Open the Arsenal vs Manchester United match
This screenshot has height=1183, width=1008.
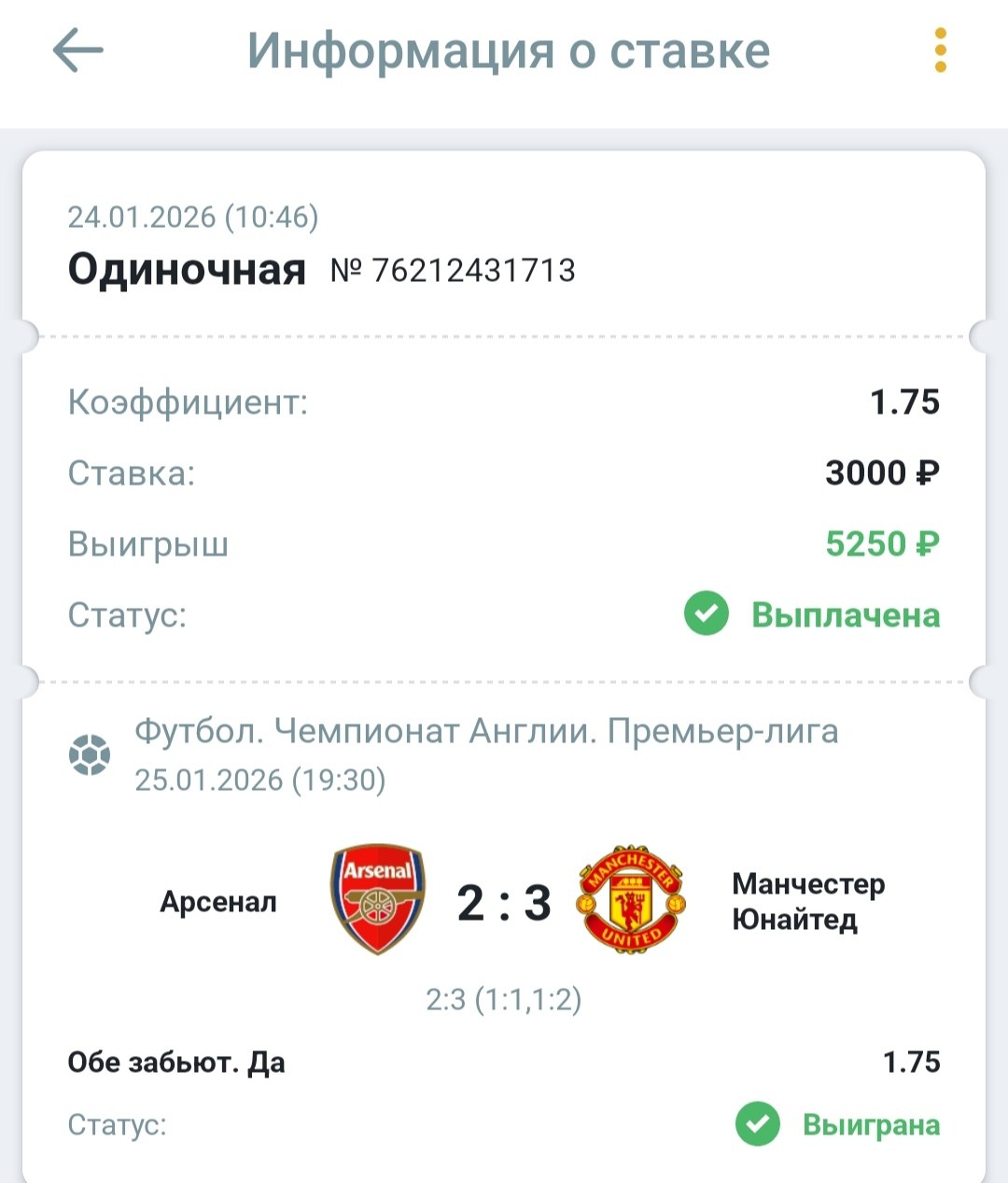(504, 902)
